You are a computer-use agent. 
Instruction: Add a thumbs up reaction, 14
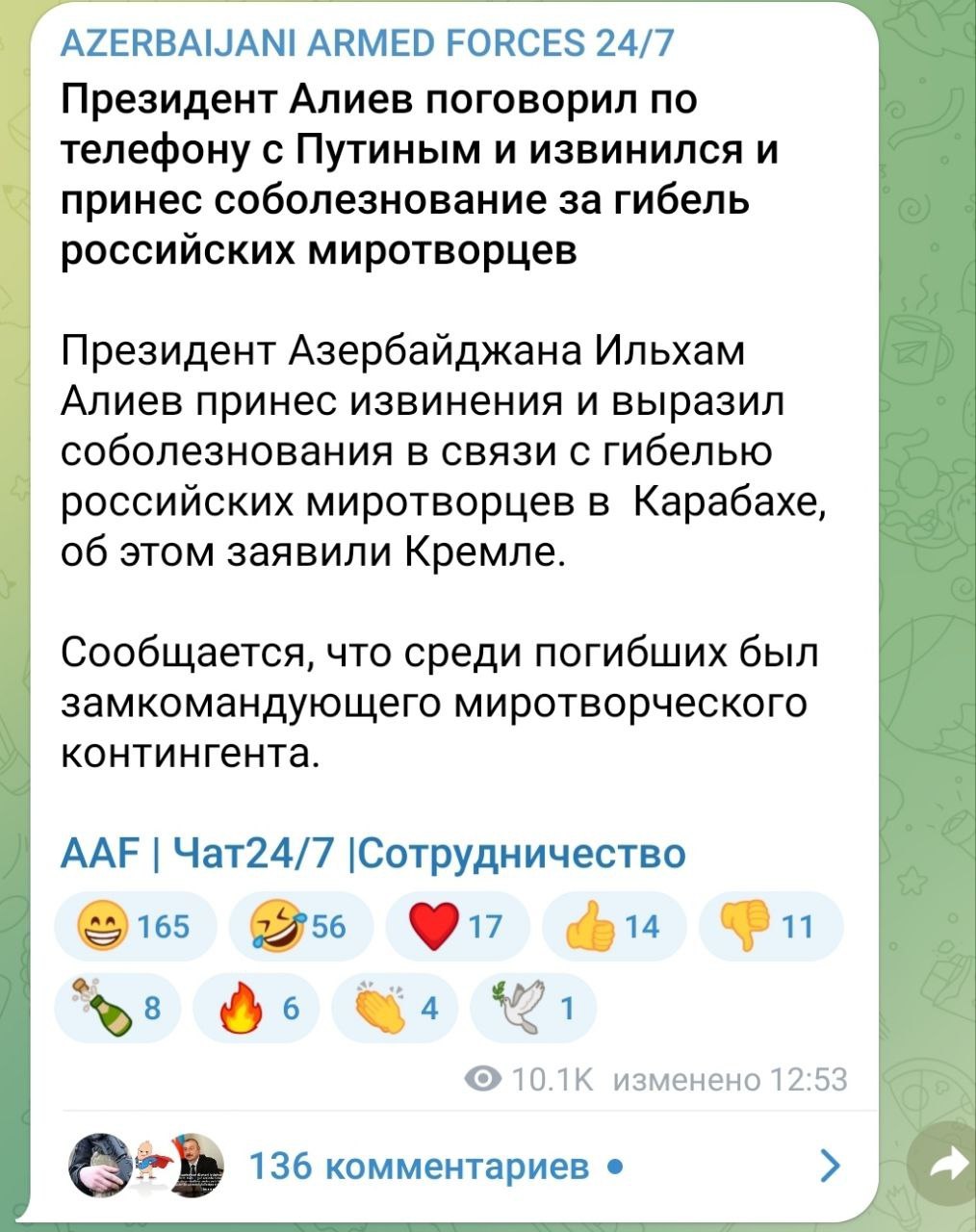coord(613,926)
